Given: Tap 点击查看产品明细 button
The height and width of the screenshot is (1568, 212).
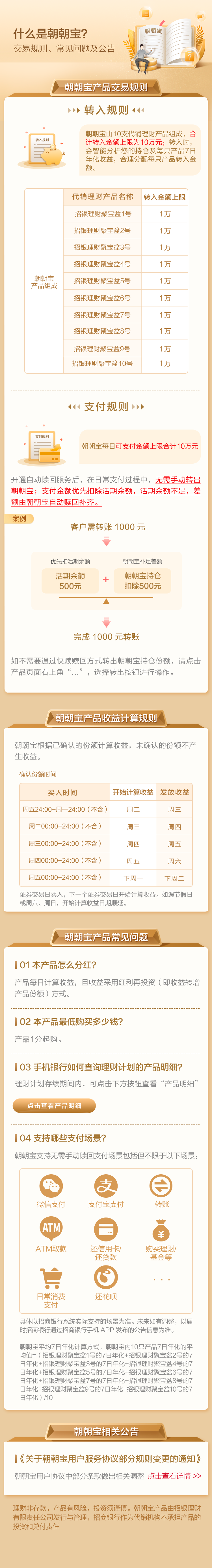Looking at the screenshot, I should tap(54, 1105).
